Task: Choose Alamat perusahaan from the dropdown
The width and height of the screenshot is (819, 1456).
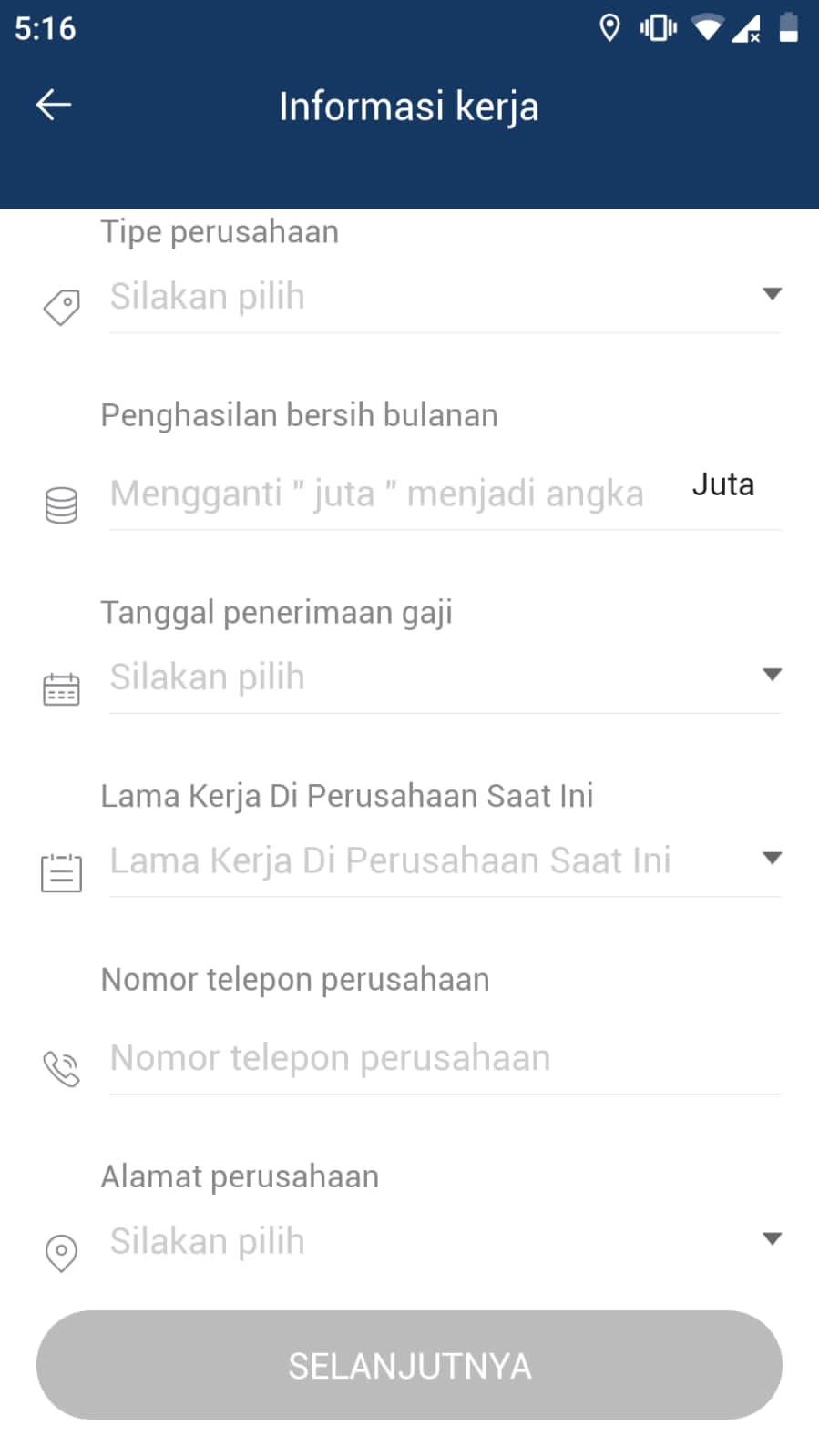Action: (x=444, y=1241)
